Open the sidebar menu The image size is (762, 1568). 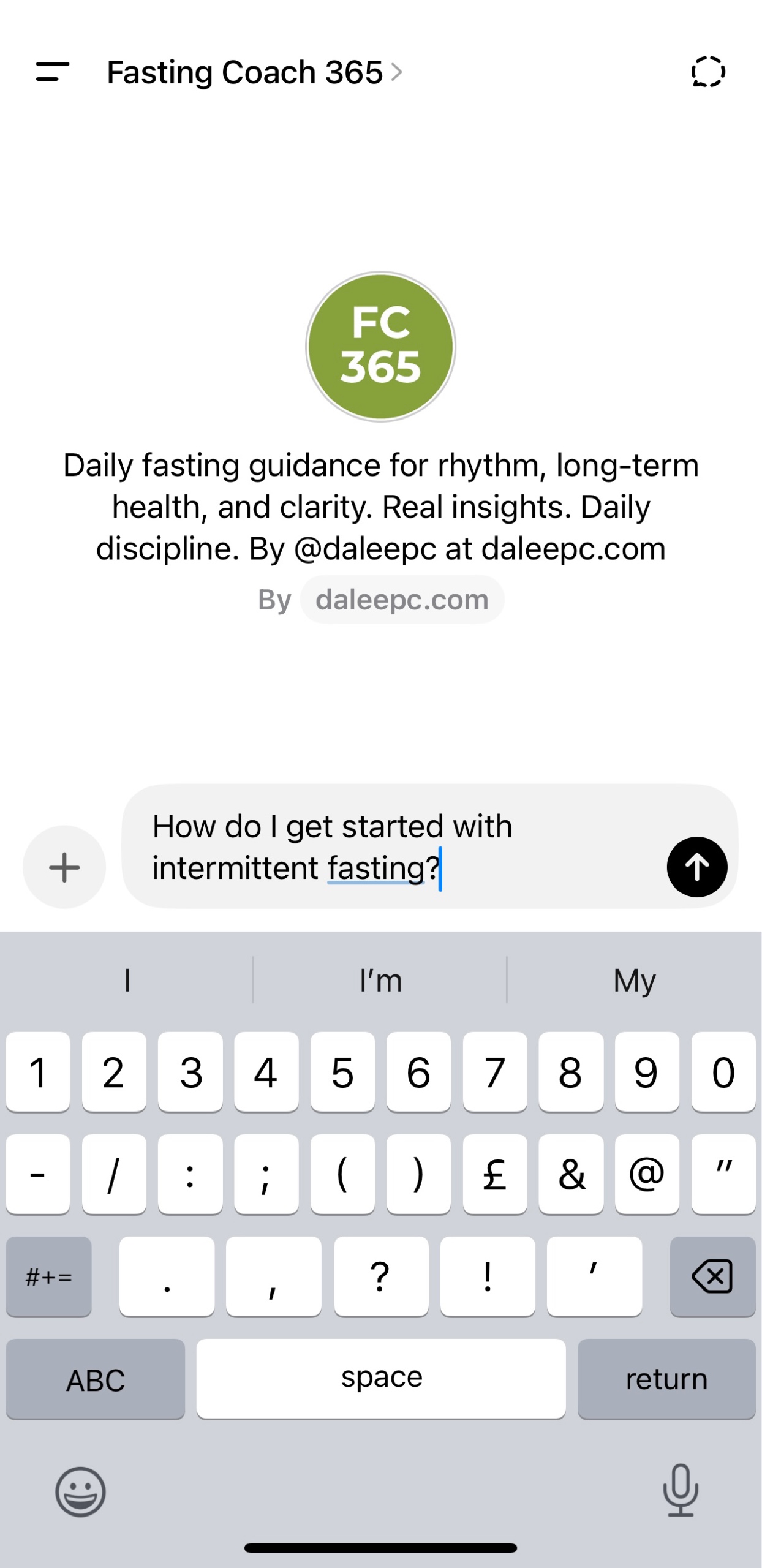[x=52, y=72]
